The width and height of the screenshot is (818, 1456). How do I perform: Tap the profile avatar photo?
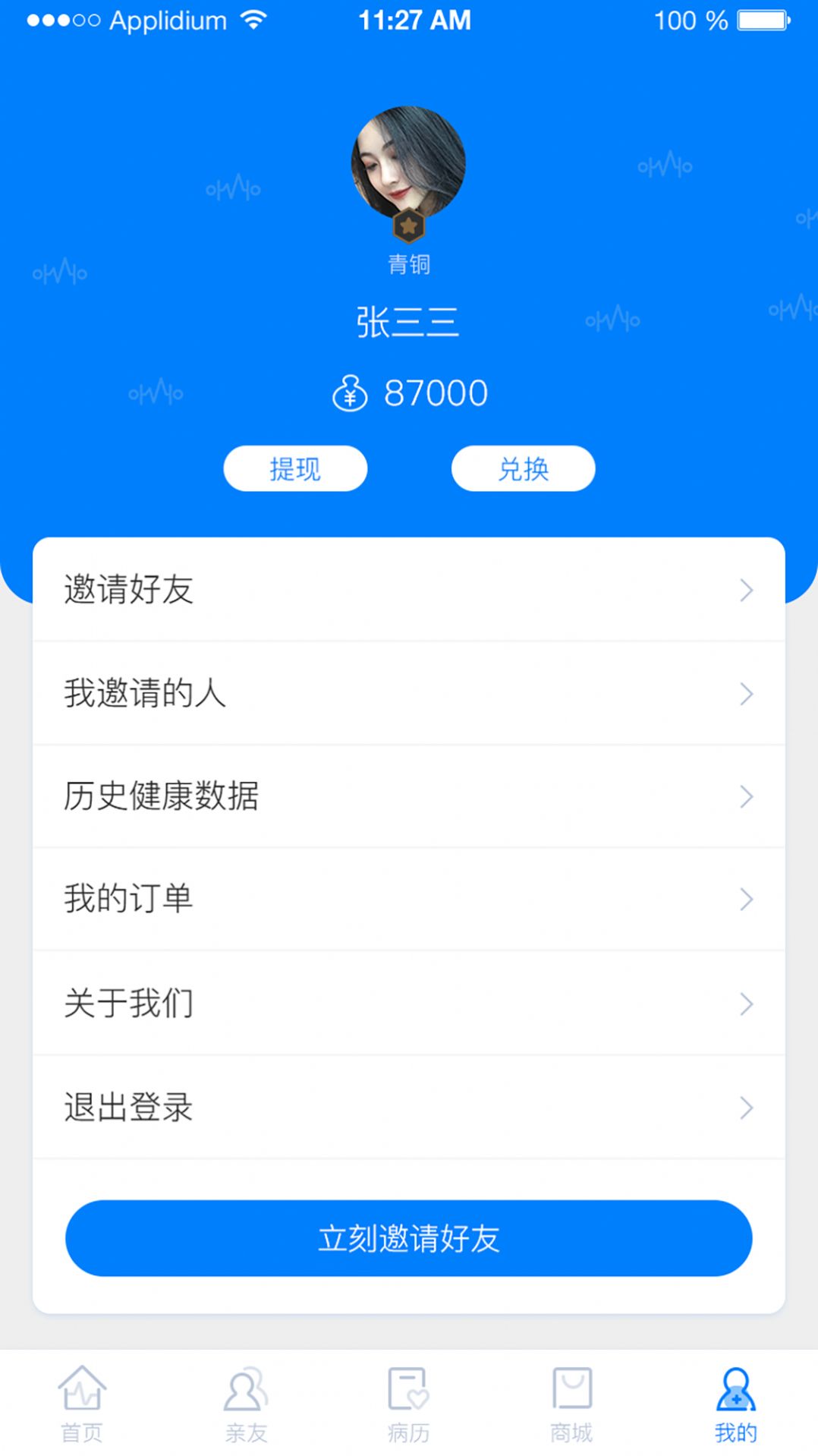(x=408, y=163)
